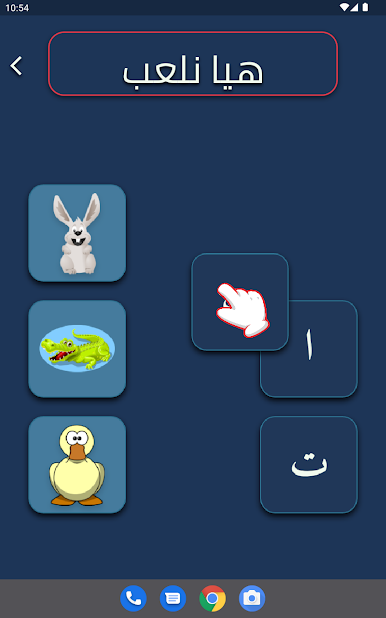Image resolution: width=386 pixels, height=618 pixels.
Task: Tap the letter card under the hand pointer
Action: coord(240,302)
